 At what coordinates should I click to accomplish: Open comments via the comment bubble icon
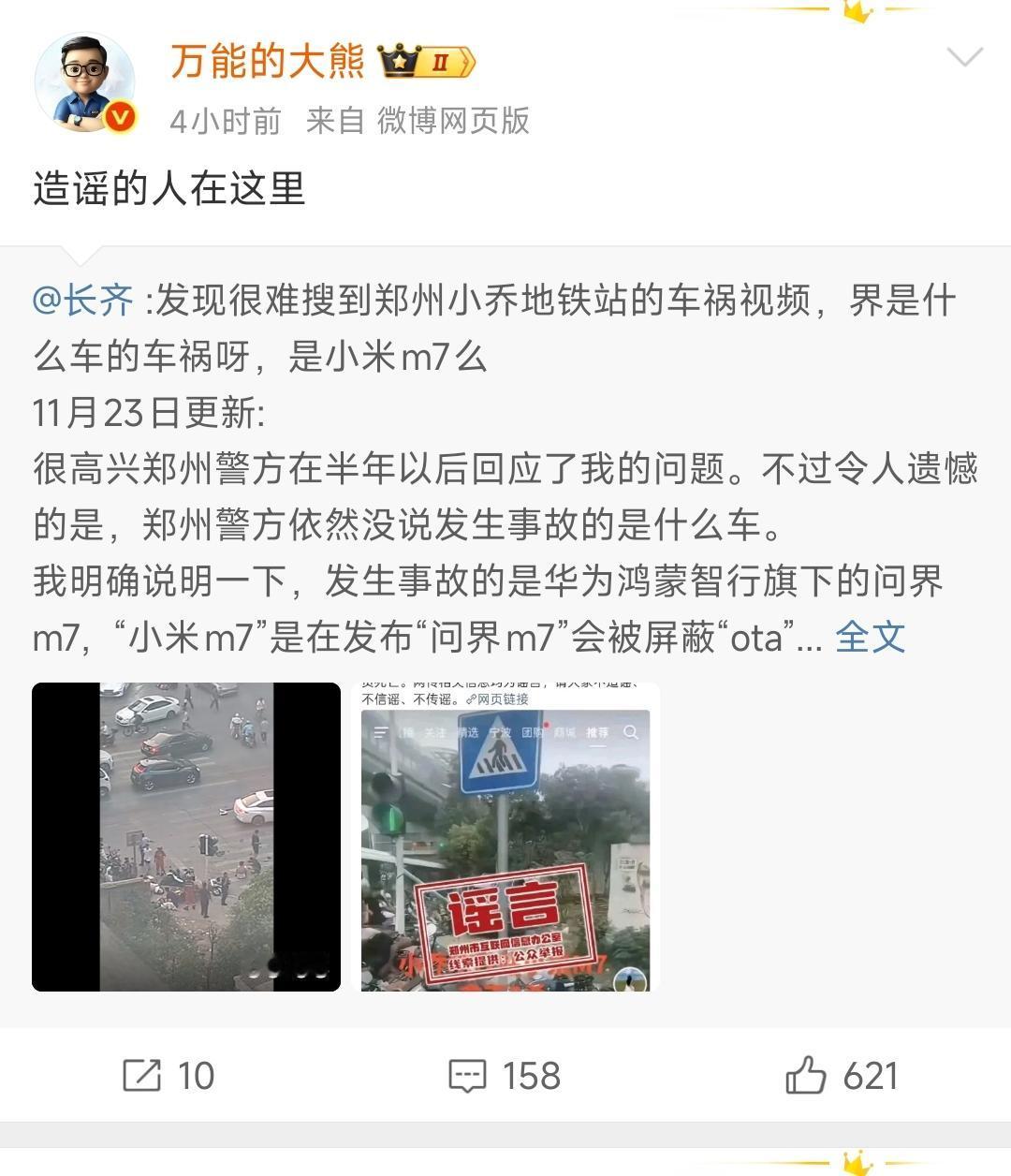(468, 1077)
